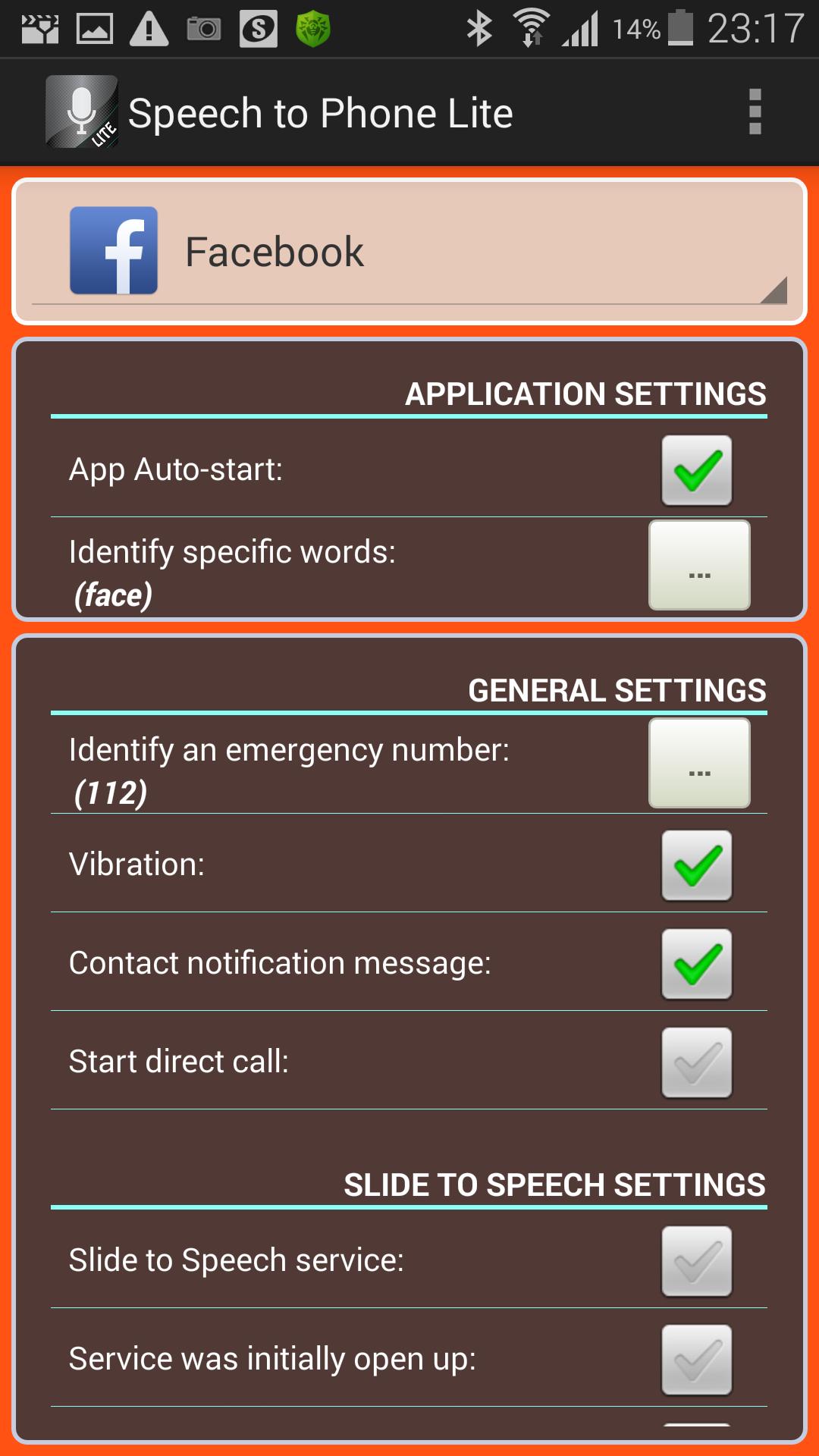This screenshot has width=819, height=1456.
Task: Enable the Start direct call checkbox
Action: (x=697, y=1062)
